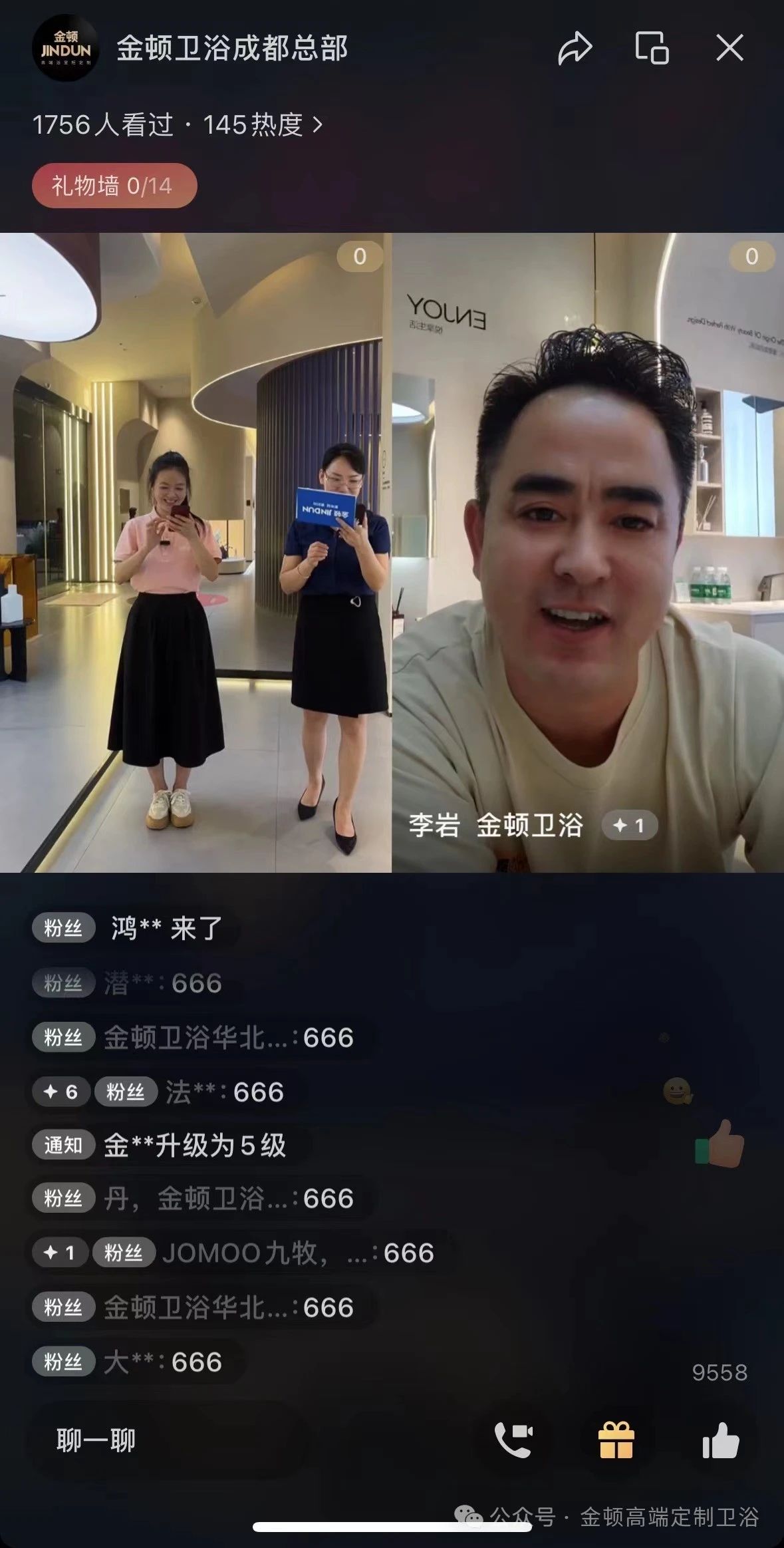
Task: Share this live stream
Action: (x=575, y=49)
